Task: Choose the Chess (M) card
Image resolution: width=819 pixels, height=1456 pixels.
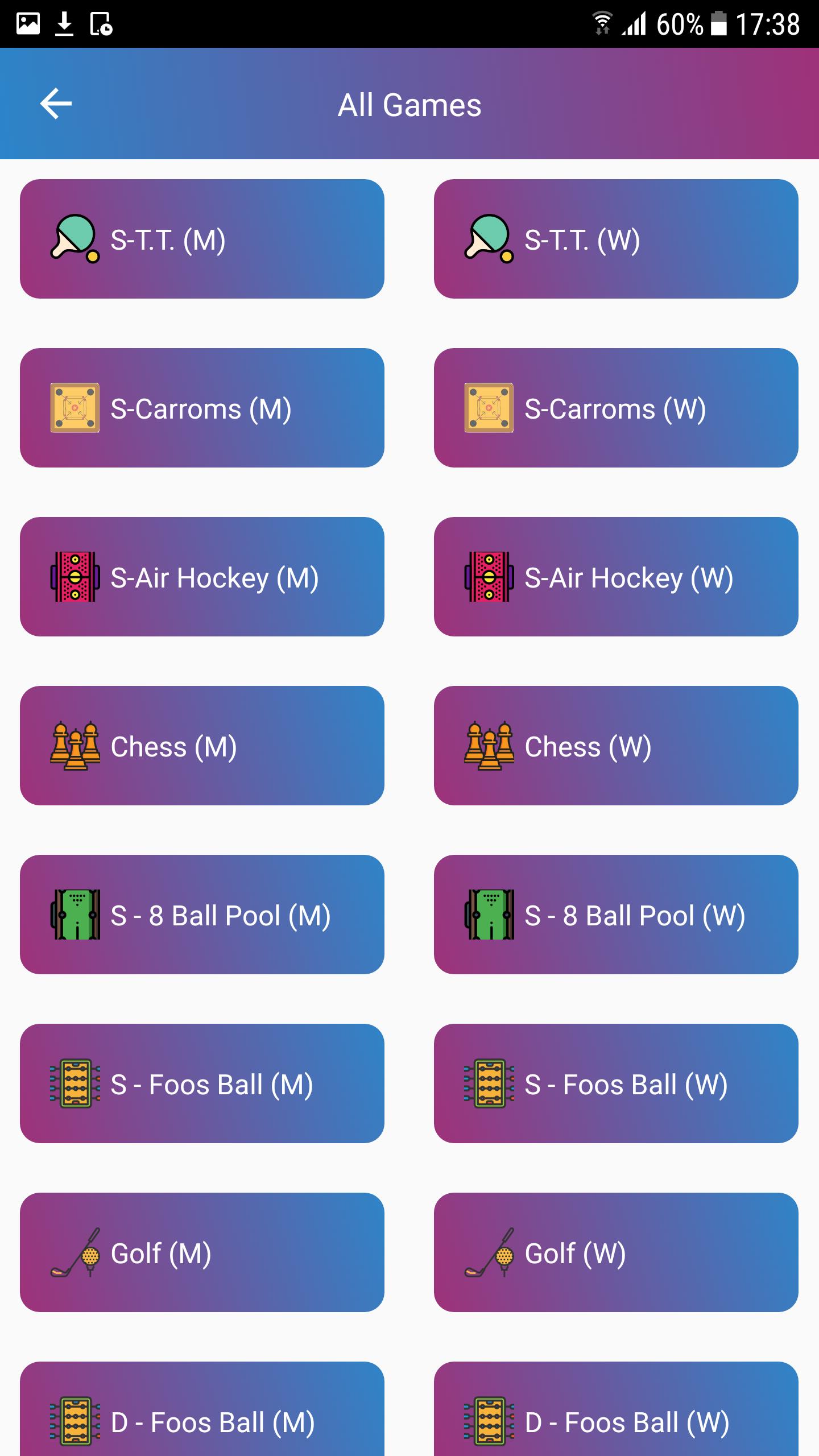Action: pyautogui.click(x=202, y=746)
